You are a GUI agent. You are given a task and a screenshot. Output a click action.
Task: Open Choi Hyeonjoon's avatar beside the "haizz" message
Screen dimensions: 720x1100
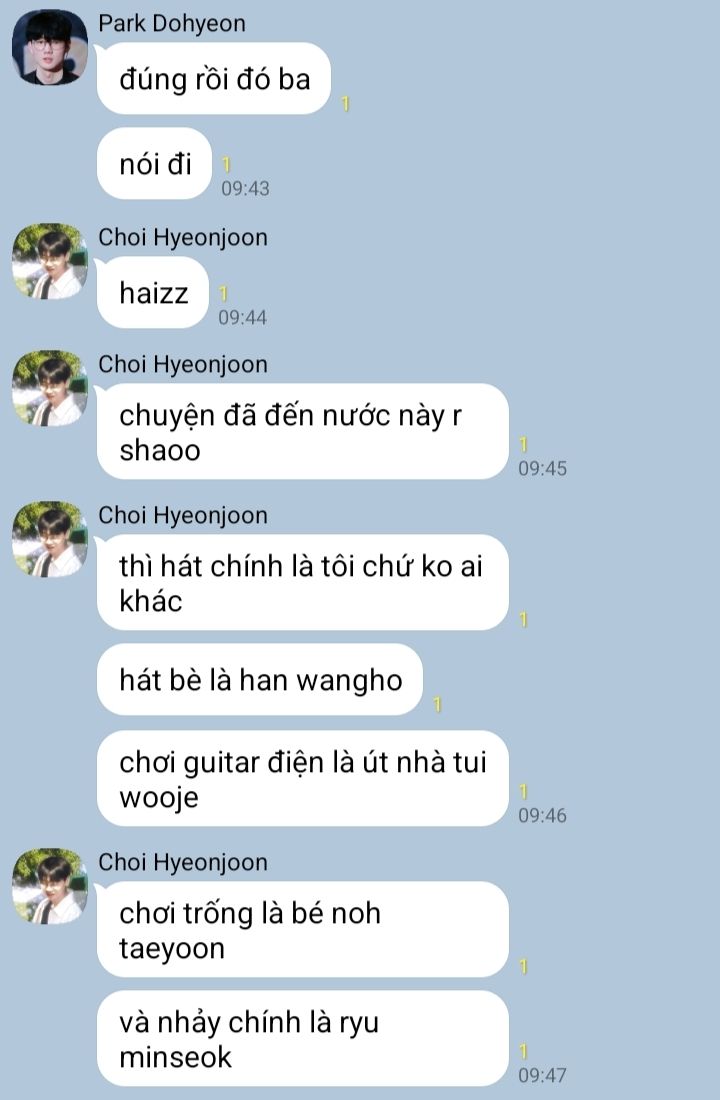pos(49,261)
